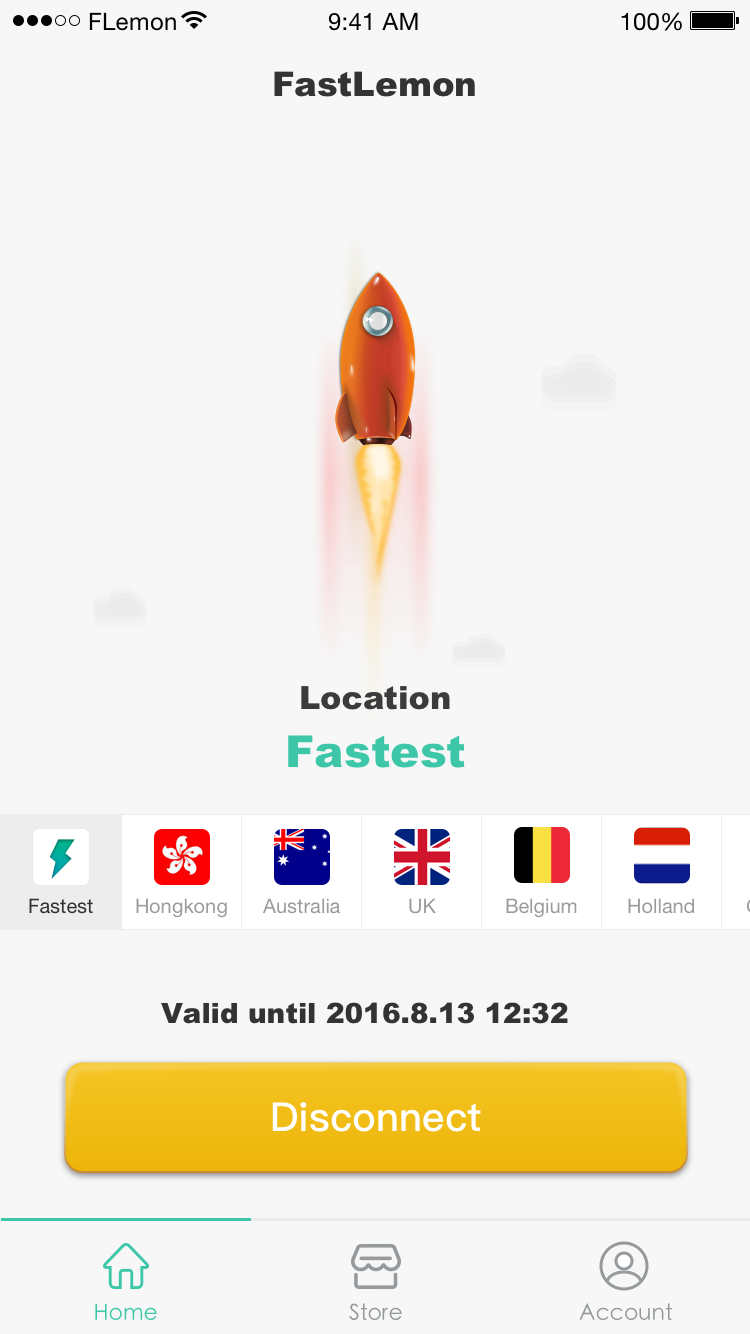Select the Fastest server lightning icon
This screenshot has width=750, height=1334.
(x=60, y=856)
